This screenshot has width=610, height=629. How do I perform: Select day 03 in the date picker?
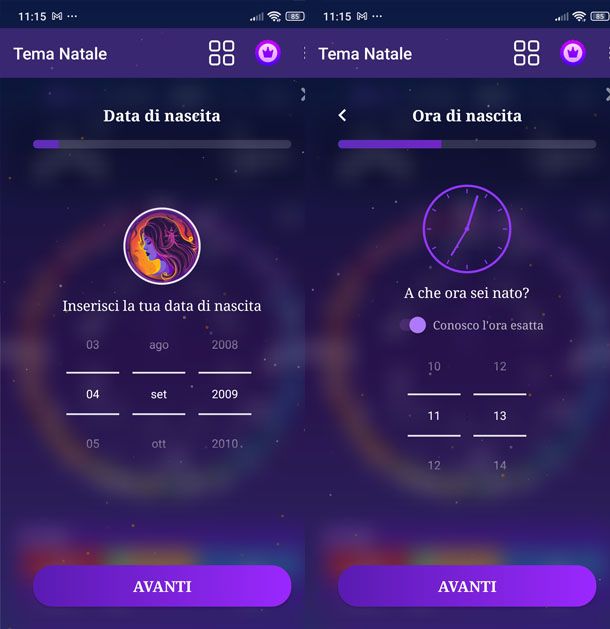click(93, 345)
